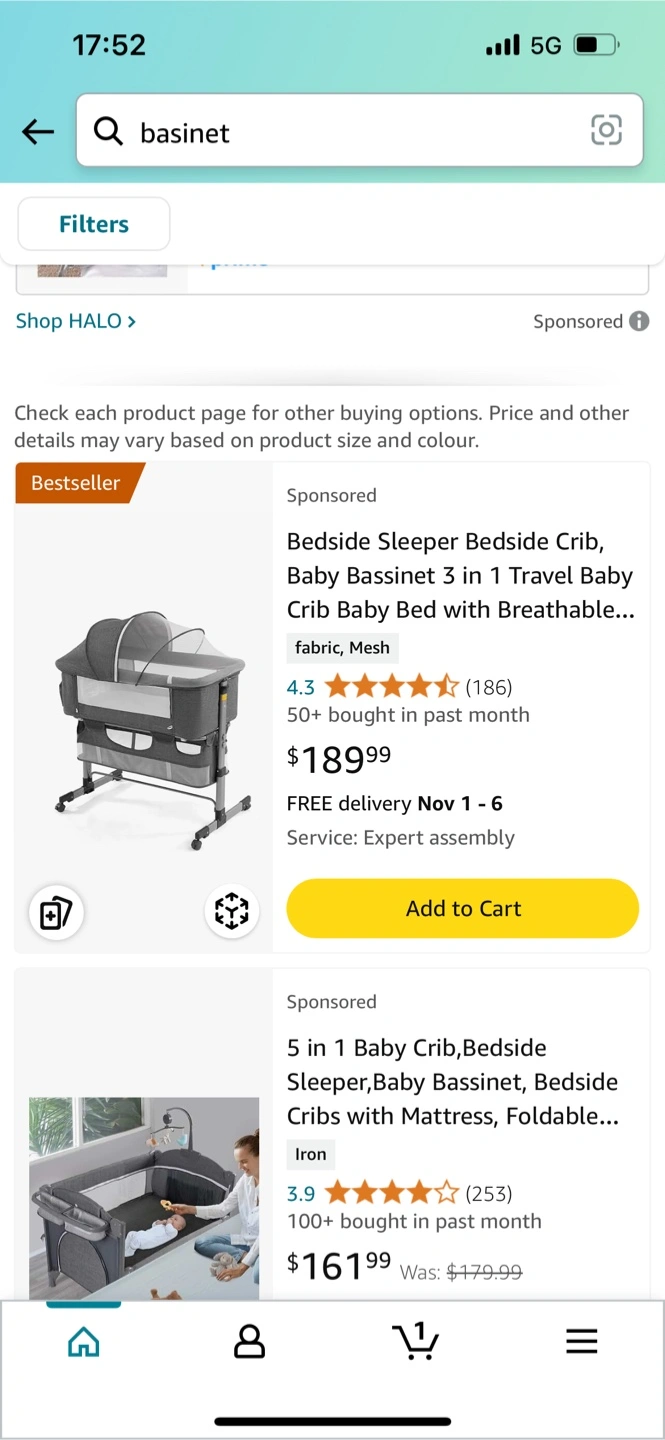Open camera lens search icon
Image resolution: width=665 pixels, height=1440 pixels.
(x=606, y=130)
